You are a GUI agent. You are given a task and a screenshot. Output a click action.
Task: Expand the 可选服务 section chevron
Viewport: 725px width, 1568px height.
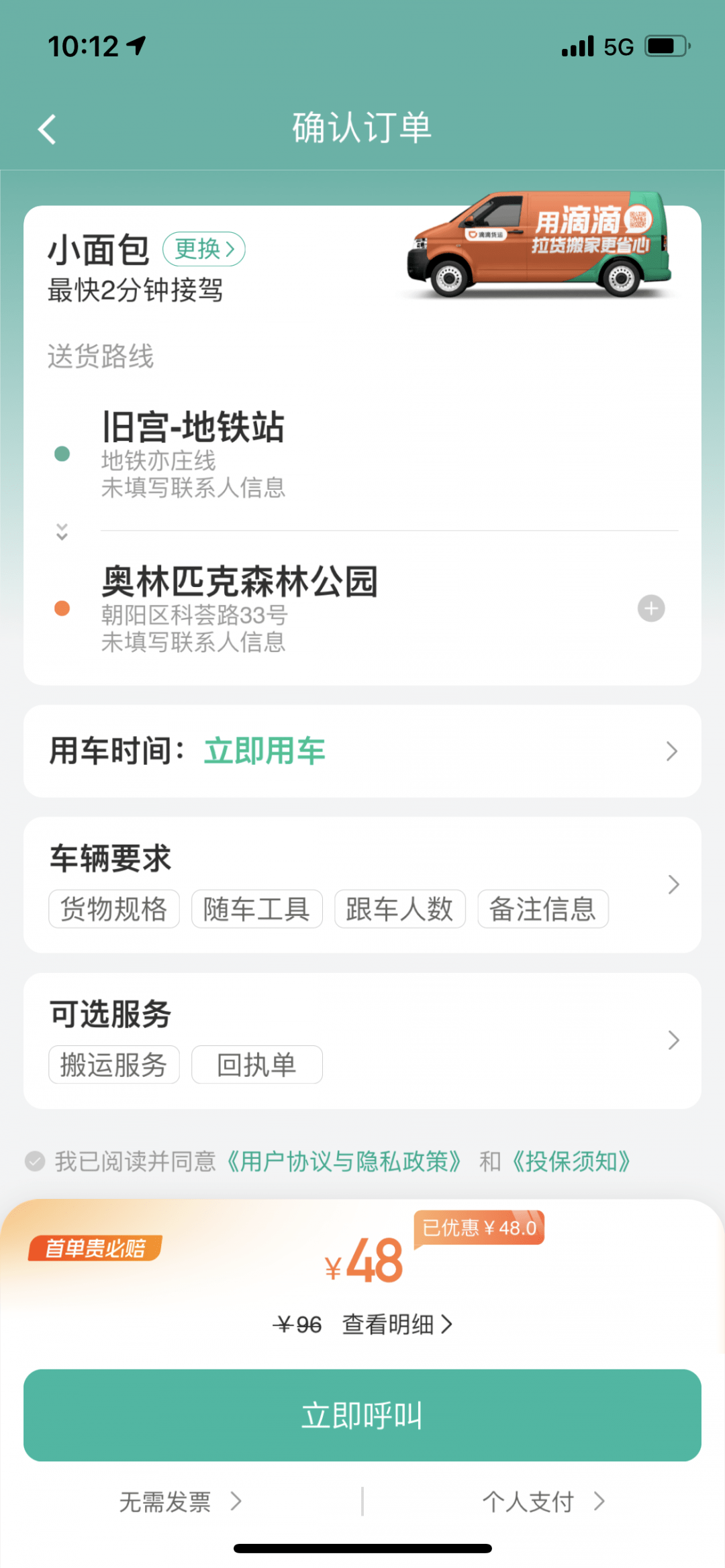click(673, 1040)
